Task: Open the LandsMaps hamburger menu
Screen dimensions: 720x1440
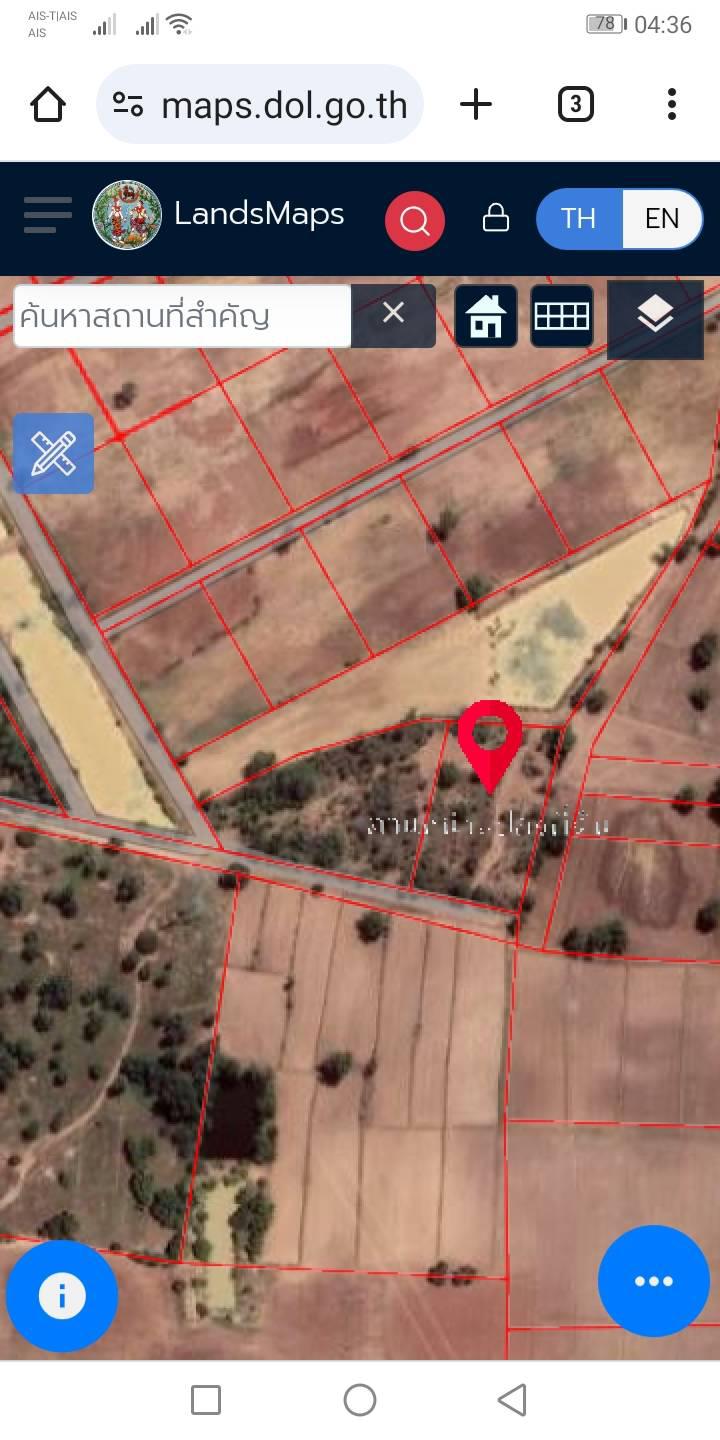Action: tap(47, 215)
